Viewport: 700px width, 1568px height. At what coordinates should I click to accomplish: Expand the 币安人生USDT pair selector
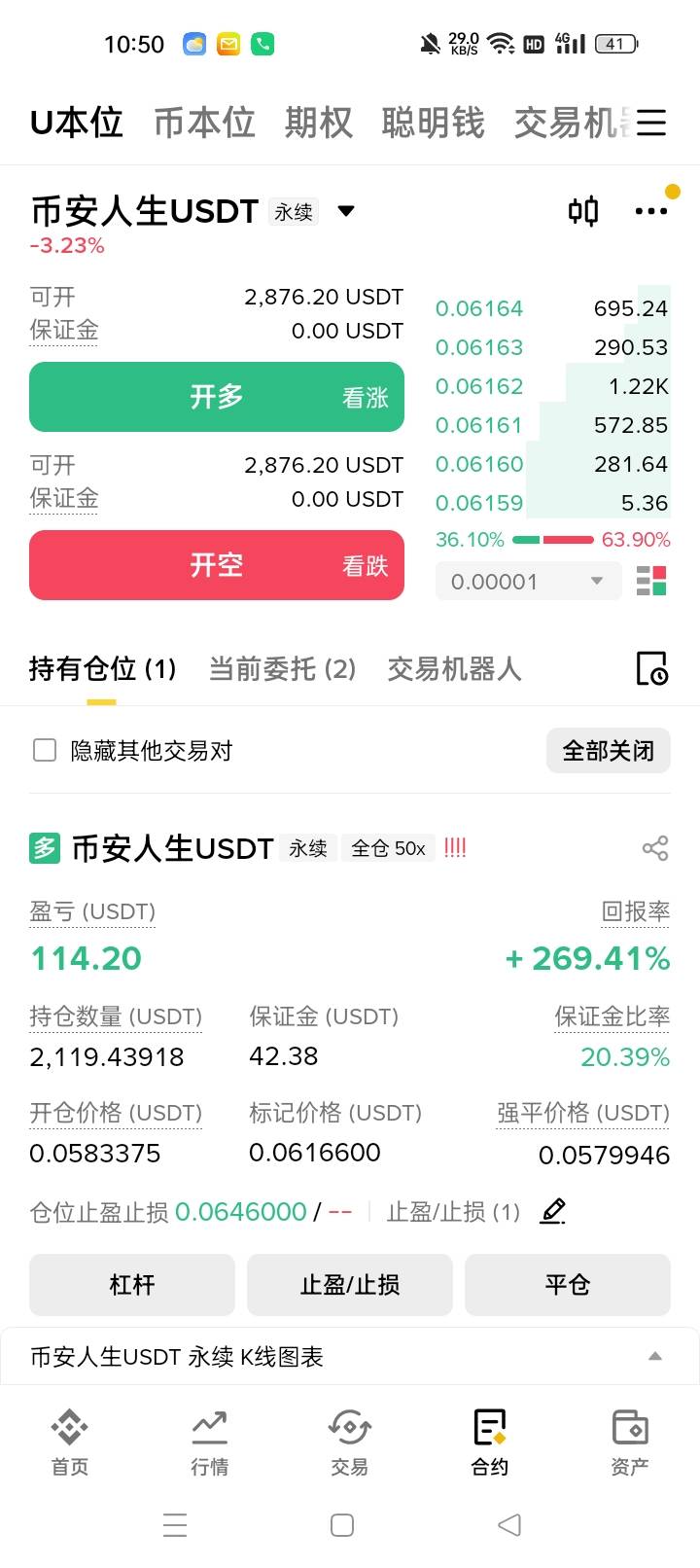tap(346, 211)
